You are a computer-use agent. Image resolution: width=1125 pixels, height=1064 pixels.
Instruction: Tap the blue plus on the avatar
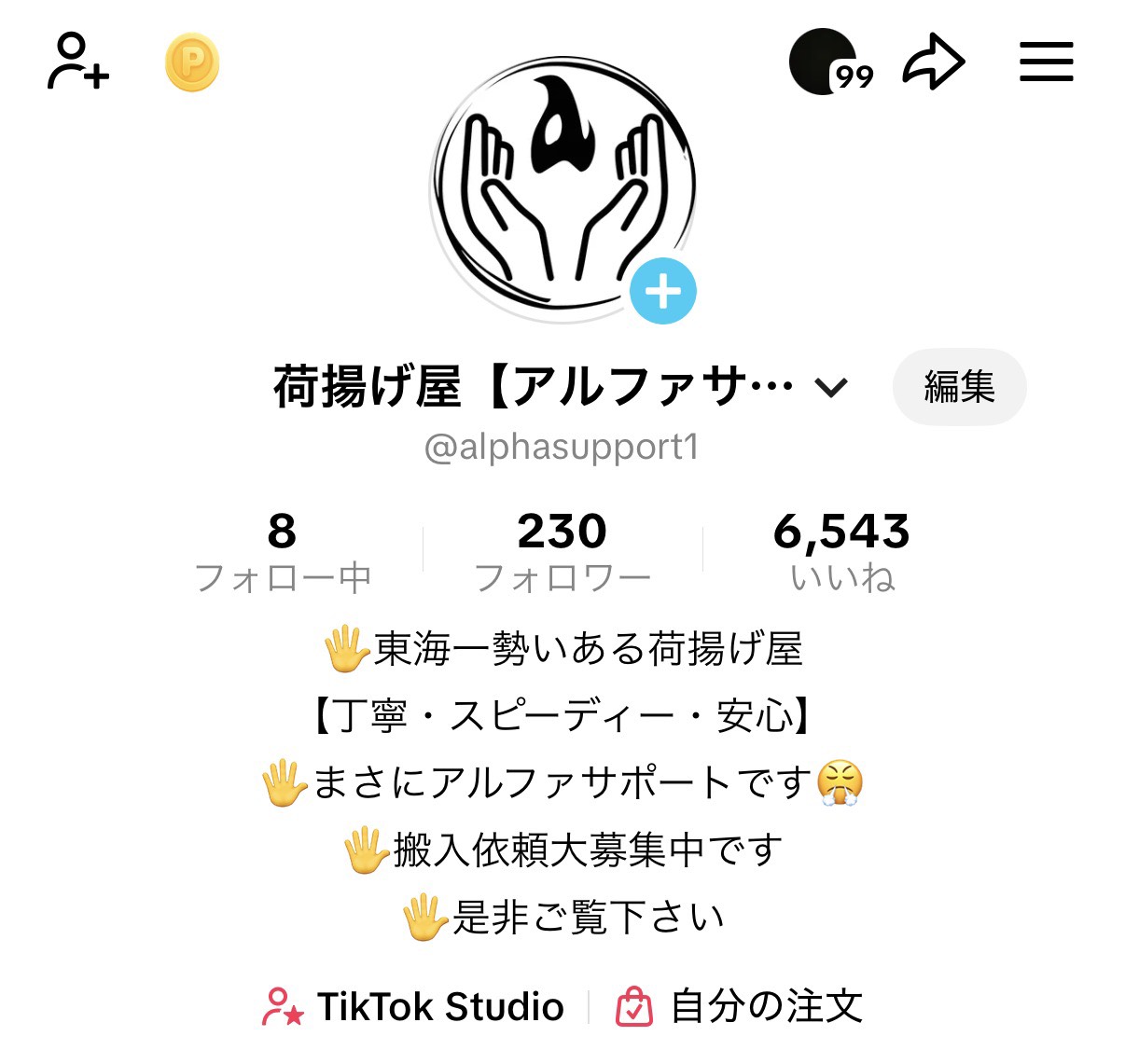pos(662,291)
